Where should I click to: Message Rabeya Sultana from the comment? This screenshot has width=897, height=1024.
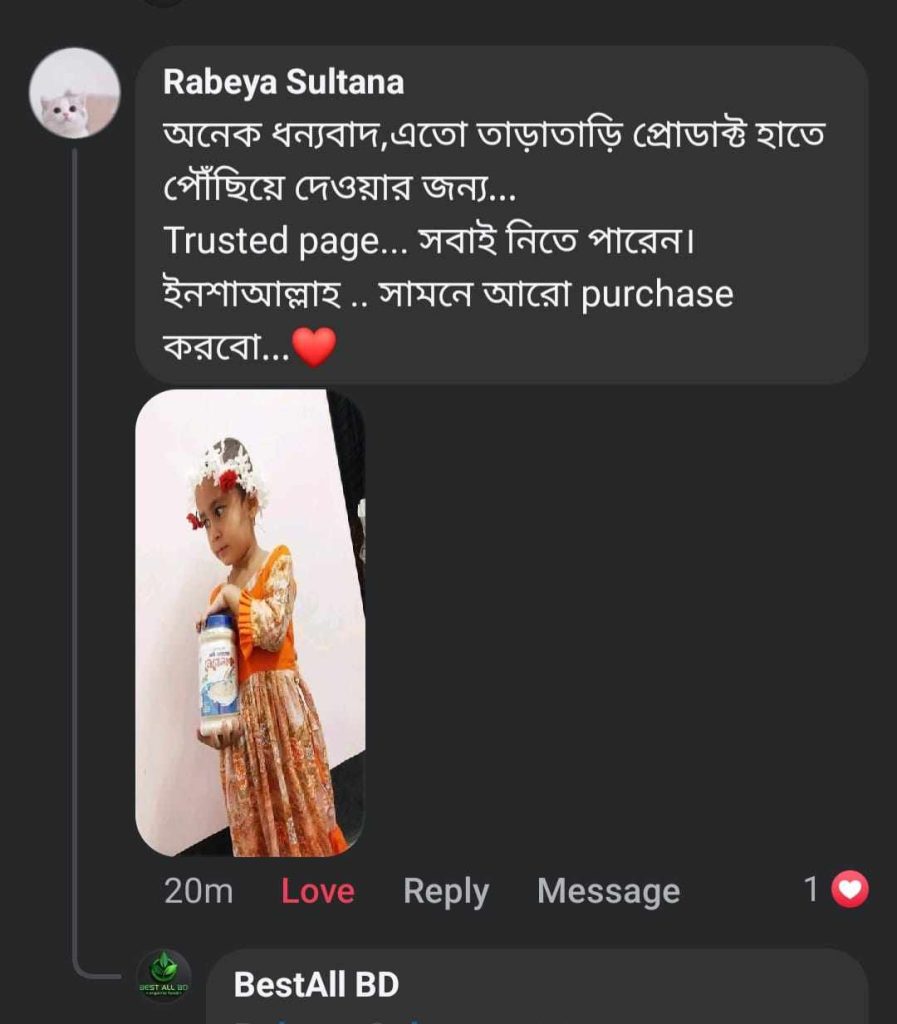[608, 891]
